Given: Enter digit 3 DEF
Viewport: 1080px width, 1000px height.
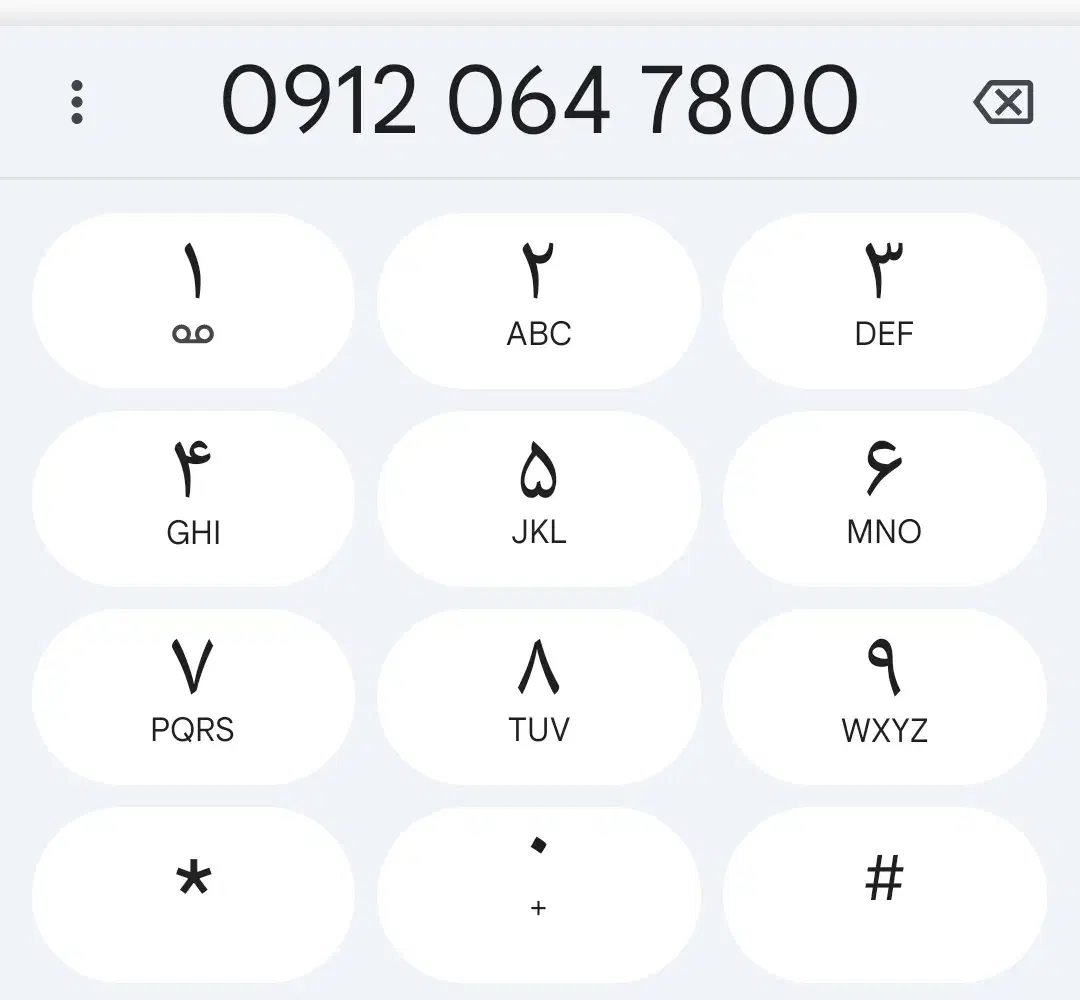Looking at the screenshot, I should tap(884, 300).
